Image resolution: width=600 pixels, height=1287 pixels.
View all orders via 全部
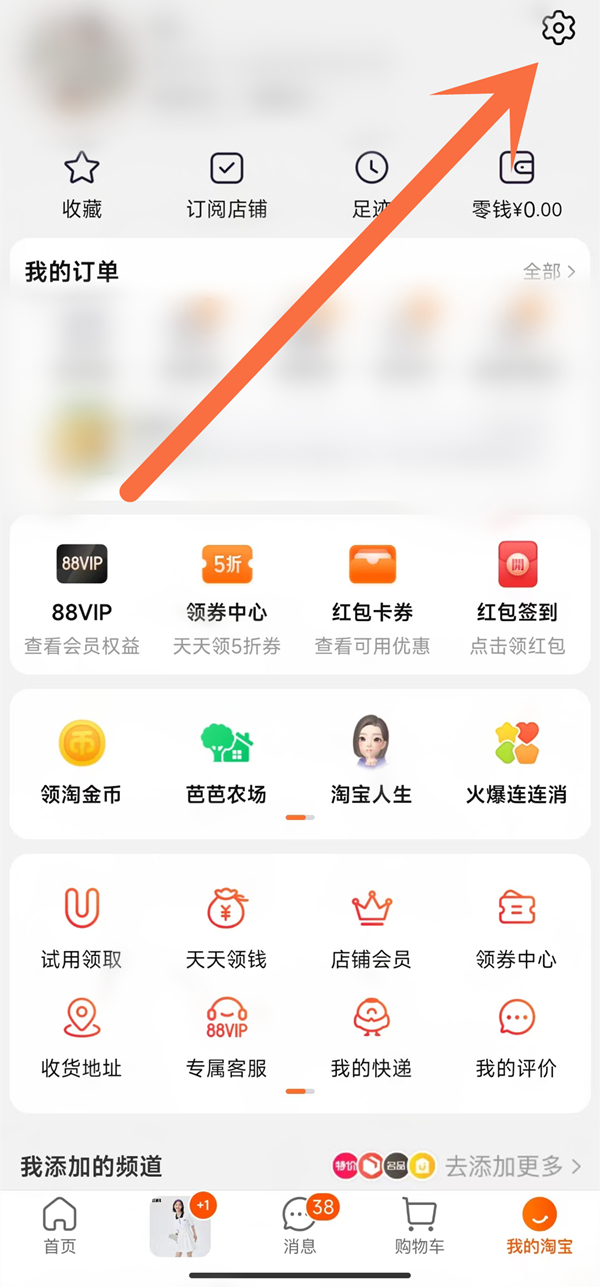(x=549, y=271)
